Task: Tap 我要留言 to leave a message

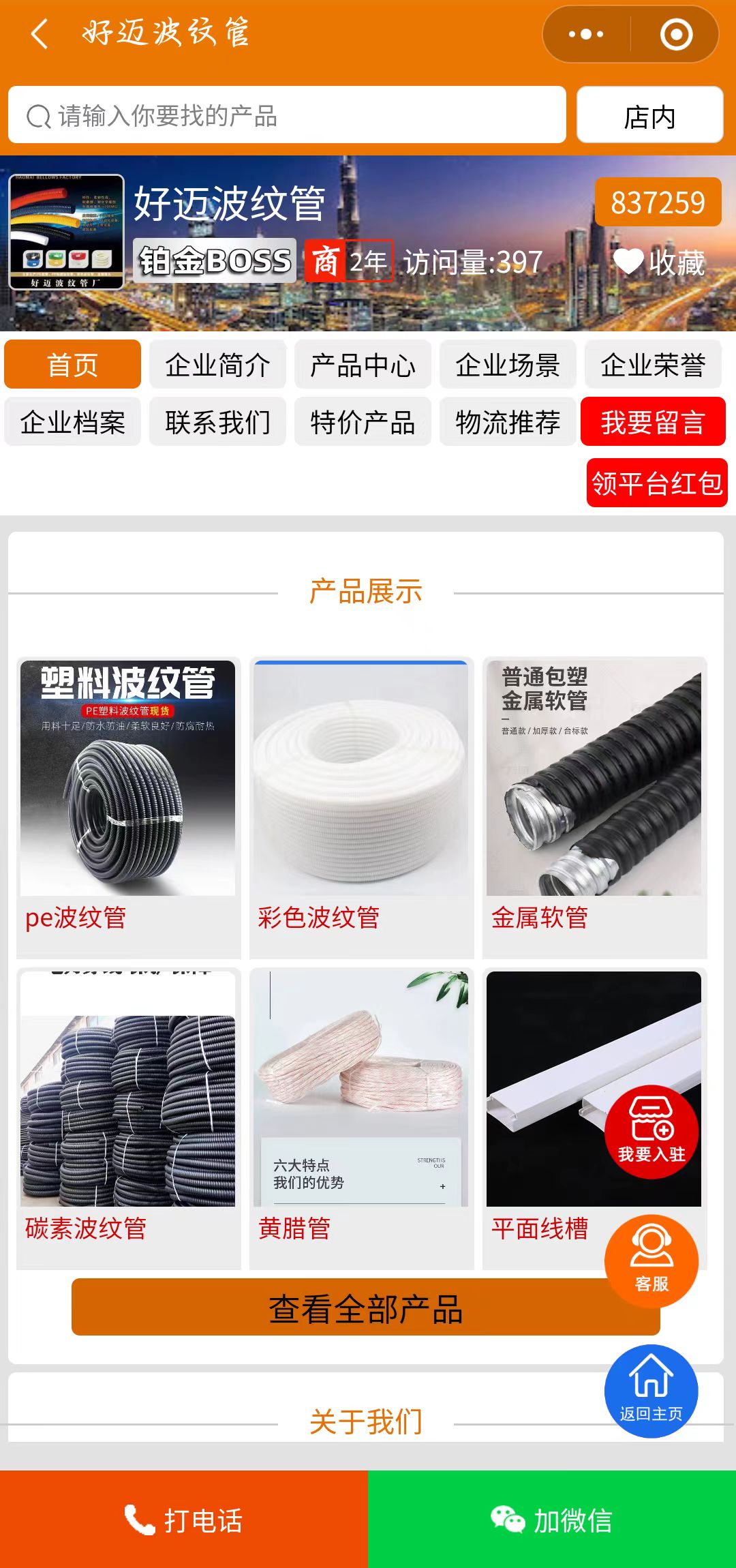Action: click(x=652, y=422)
